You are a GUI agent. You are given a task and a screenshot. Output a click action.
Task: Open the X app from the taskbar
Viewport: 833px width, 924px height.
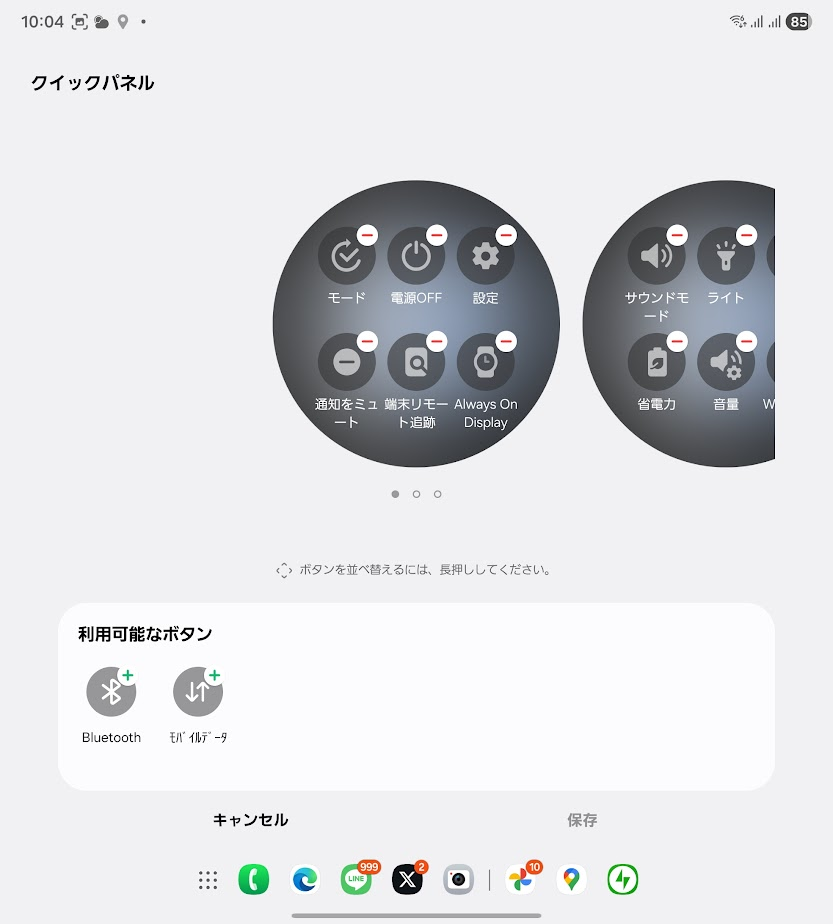407,880
